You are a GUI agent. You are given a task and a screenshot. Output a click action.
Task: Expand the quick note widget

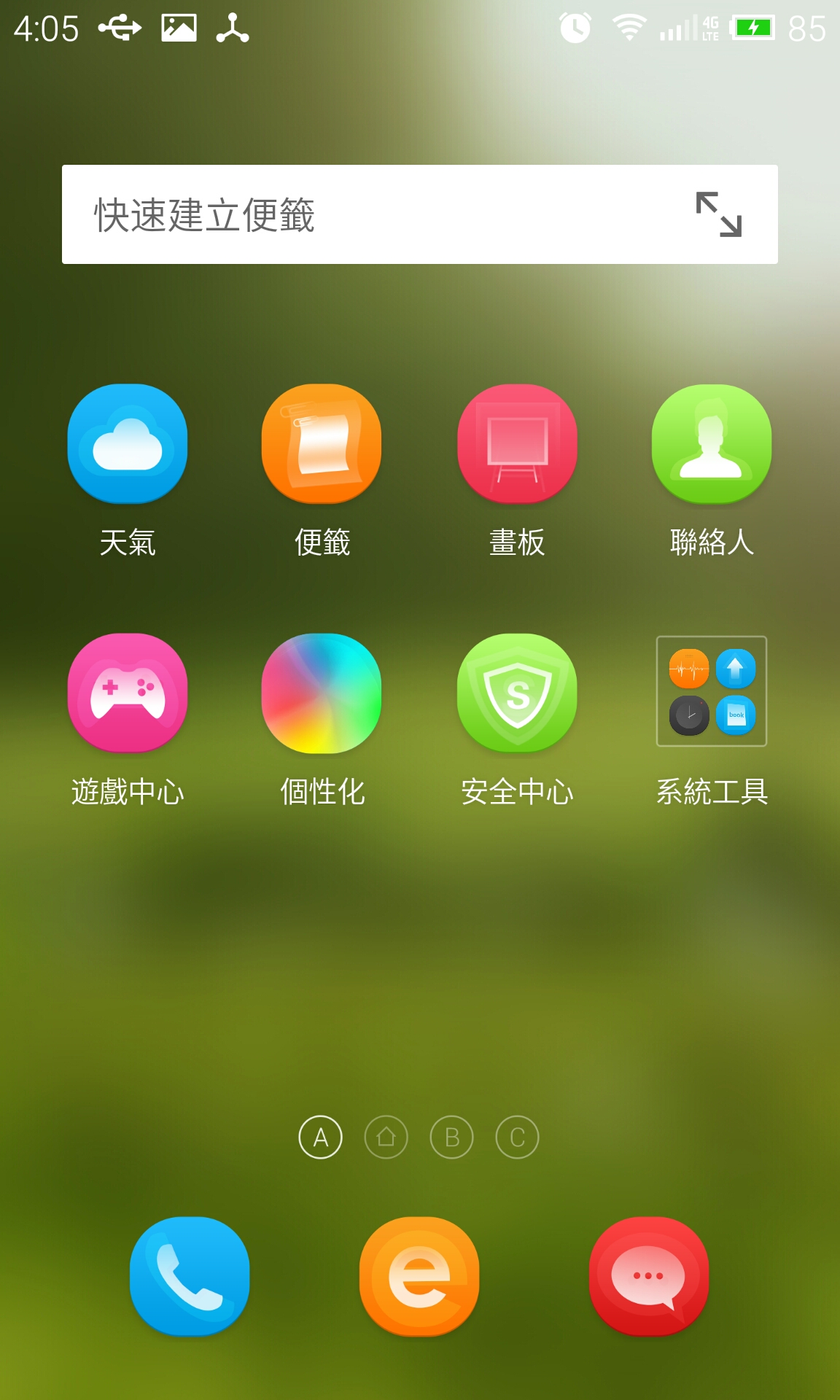tap(719, 214)
